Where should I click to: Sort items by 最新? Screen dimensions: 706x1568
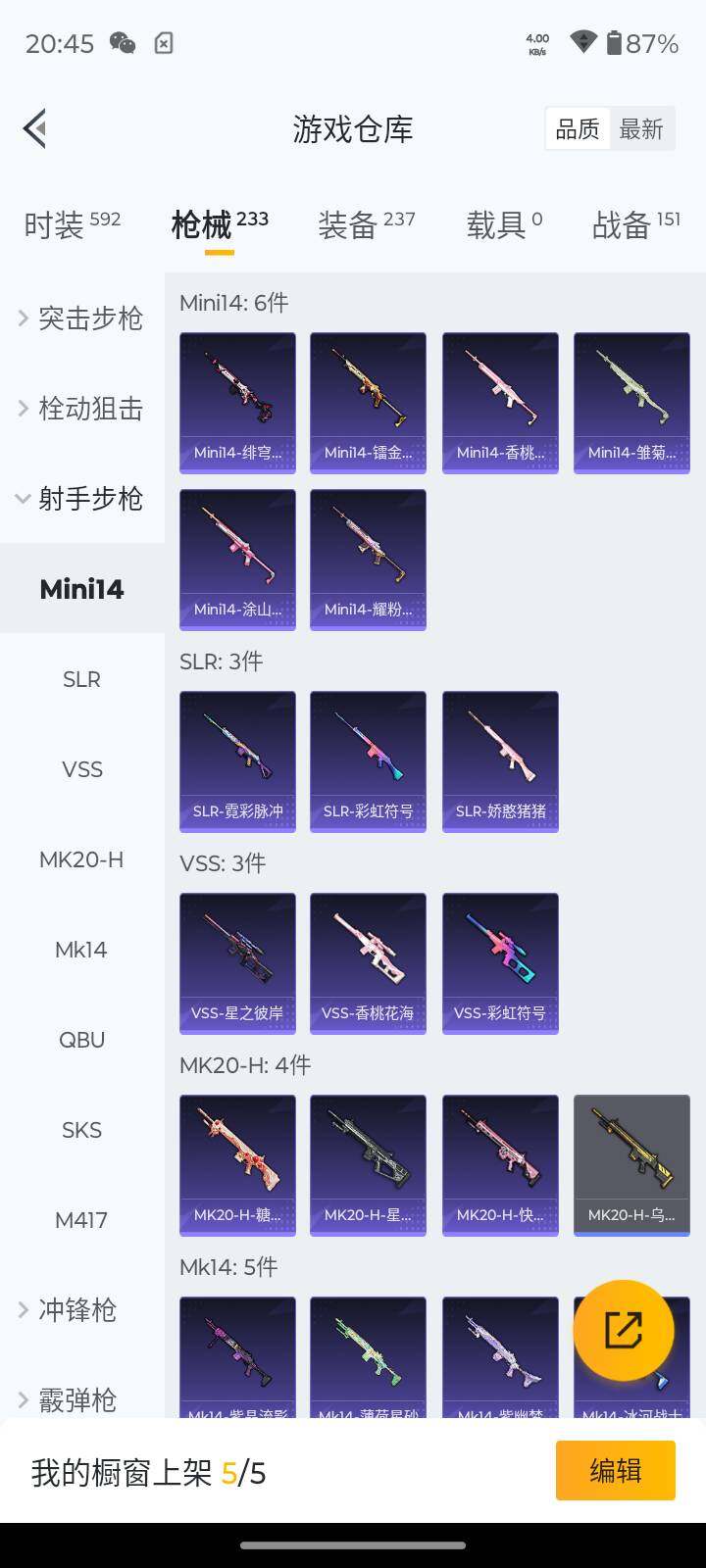click(x=641, y=129)
